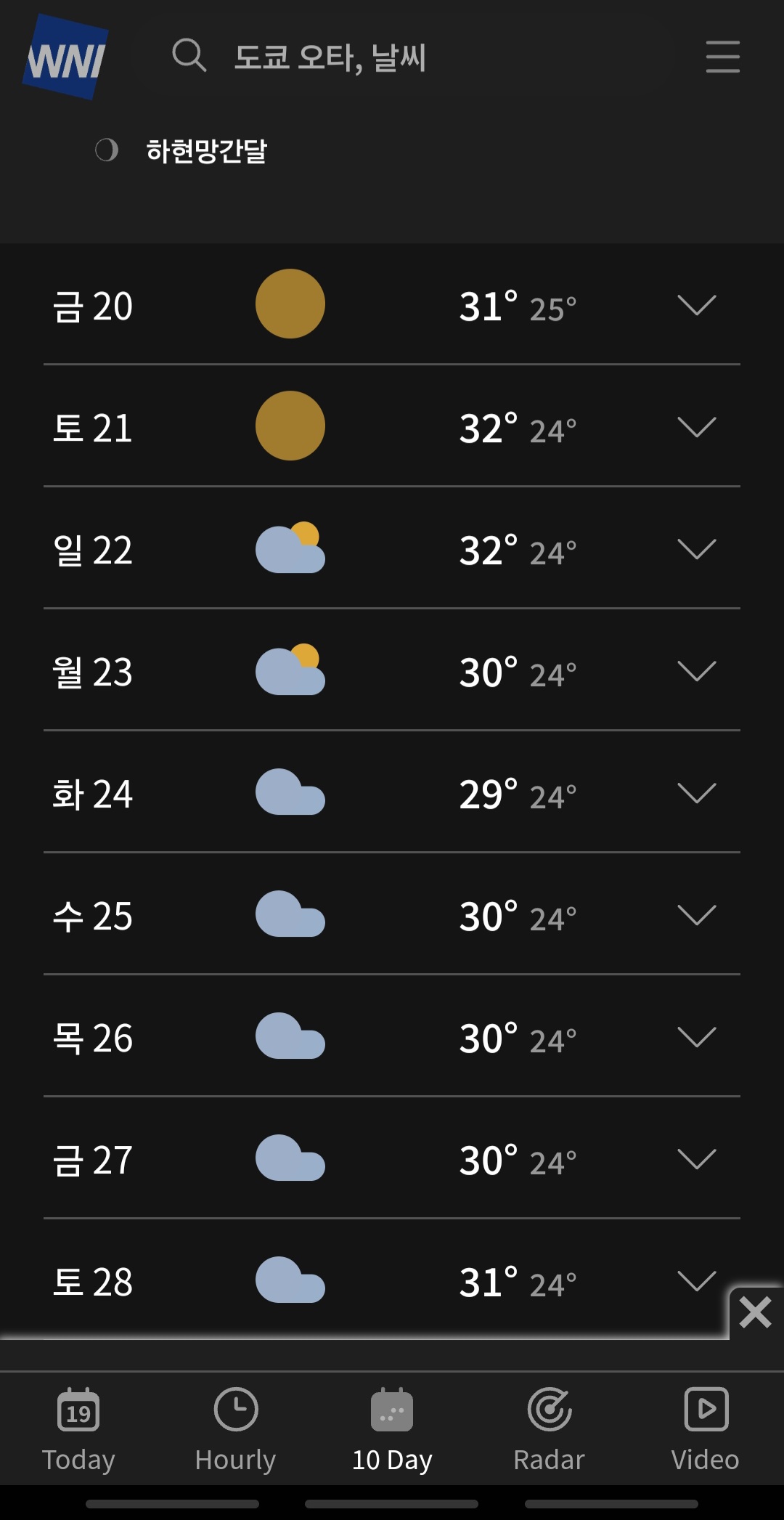Expand the 토 28 forecast row

click(392, 1280)
